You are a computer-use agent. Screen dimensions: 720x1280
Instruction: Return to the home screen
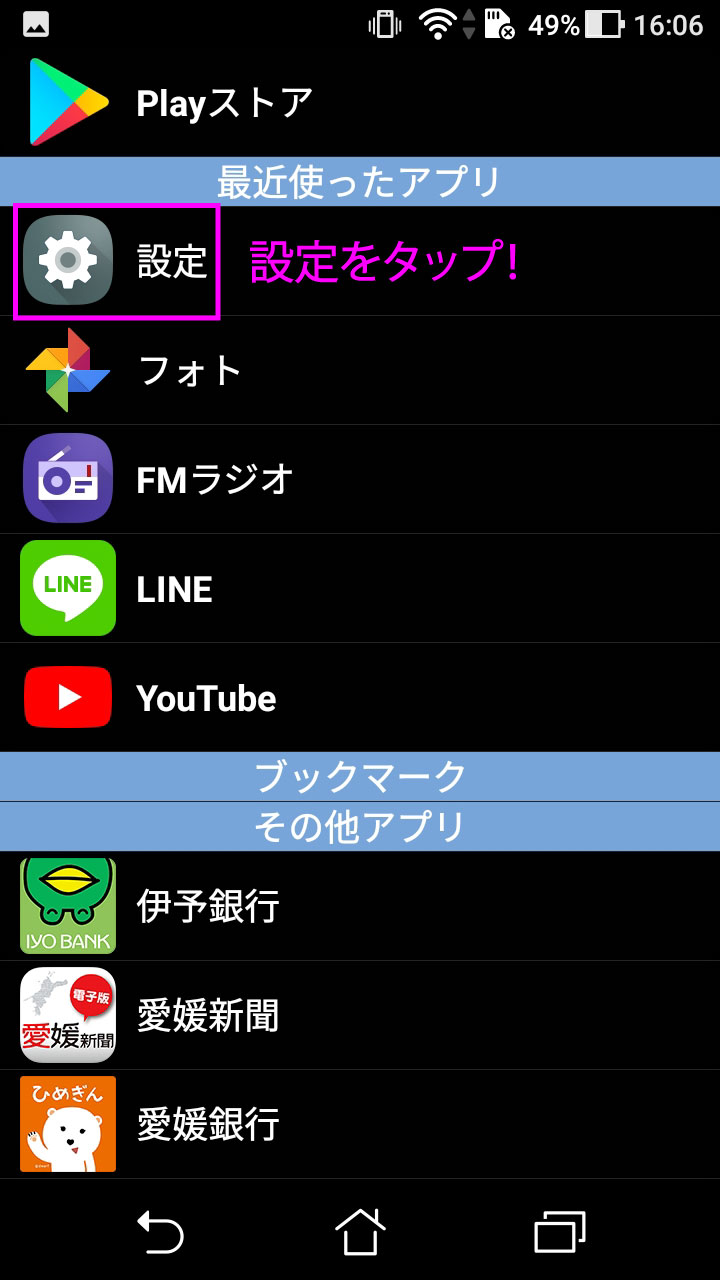(360, 1231)
